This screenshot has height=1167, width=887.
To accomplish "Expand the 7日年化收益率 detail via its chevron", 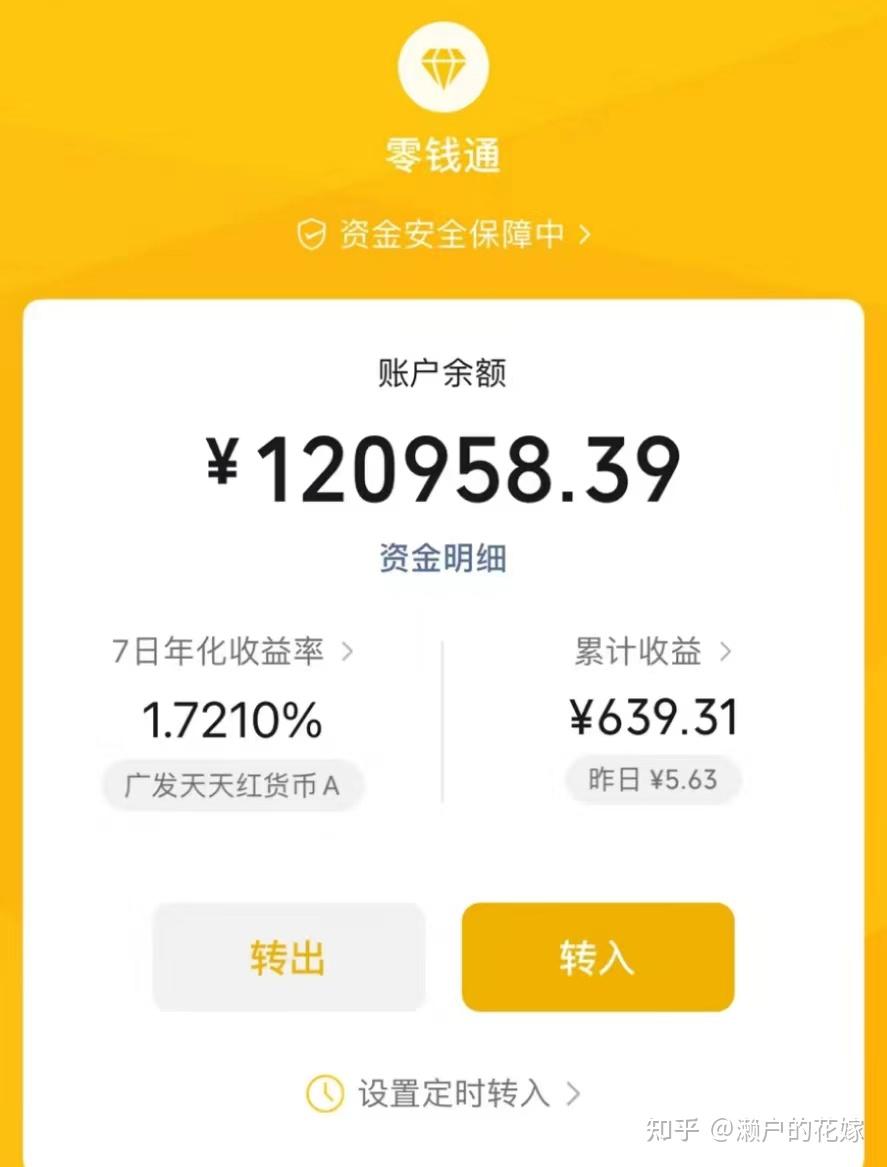I will point(348,651).
